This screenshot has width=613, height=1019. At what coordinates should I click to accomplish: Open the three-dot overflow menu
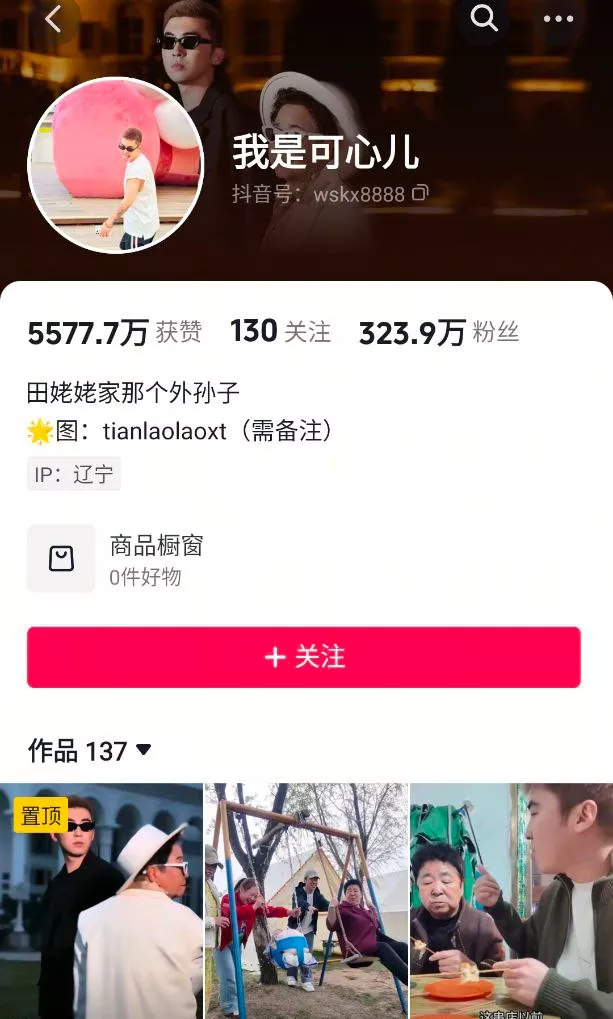pyautogui.click(x=558, y=19)
